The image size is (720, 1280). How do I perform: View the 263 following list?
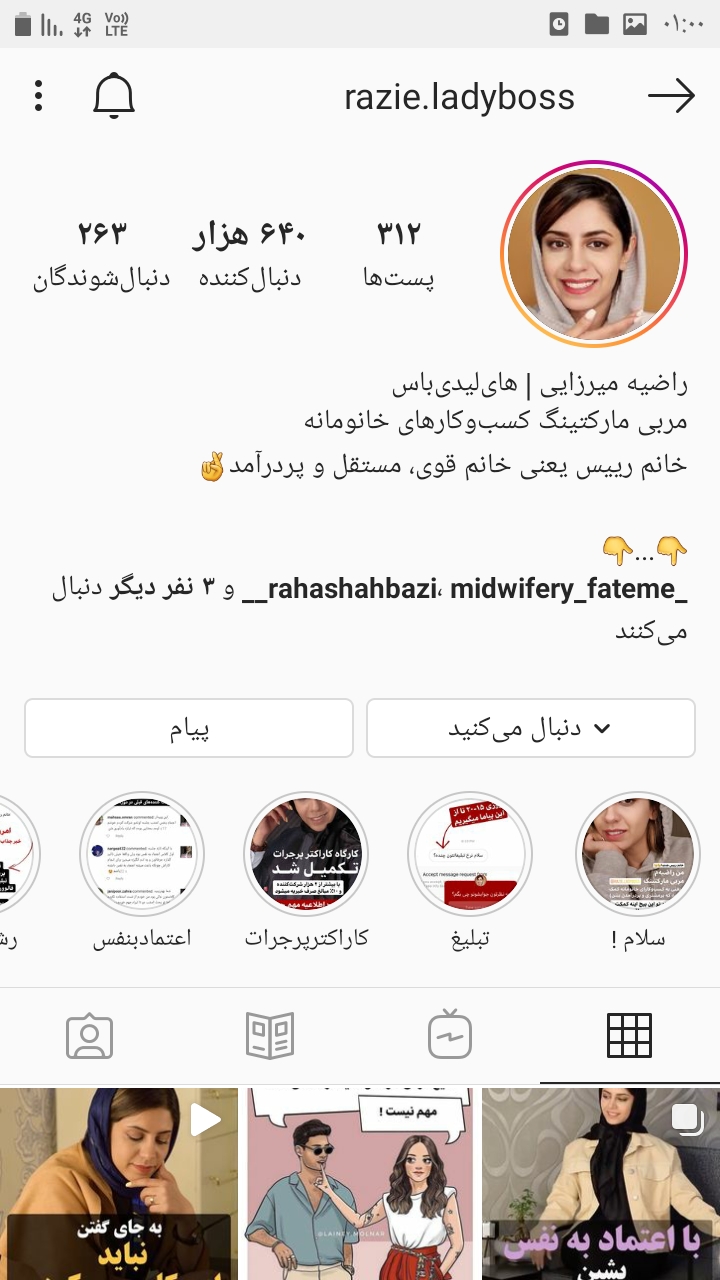tap(102, 252)
